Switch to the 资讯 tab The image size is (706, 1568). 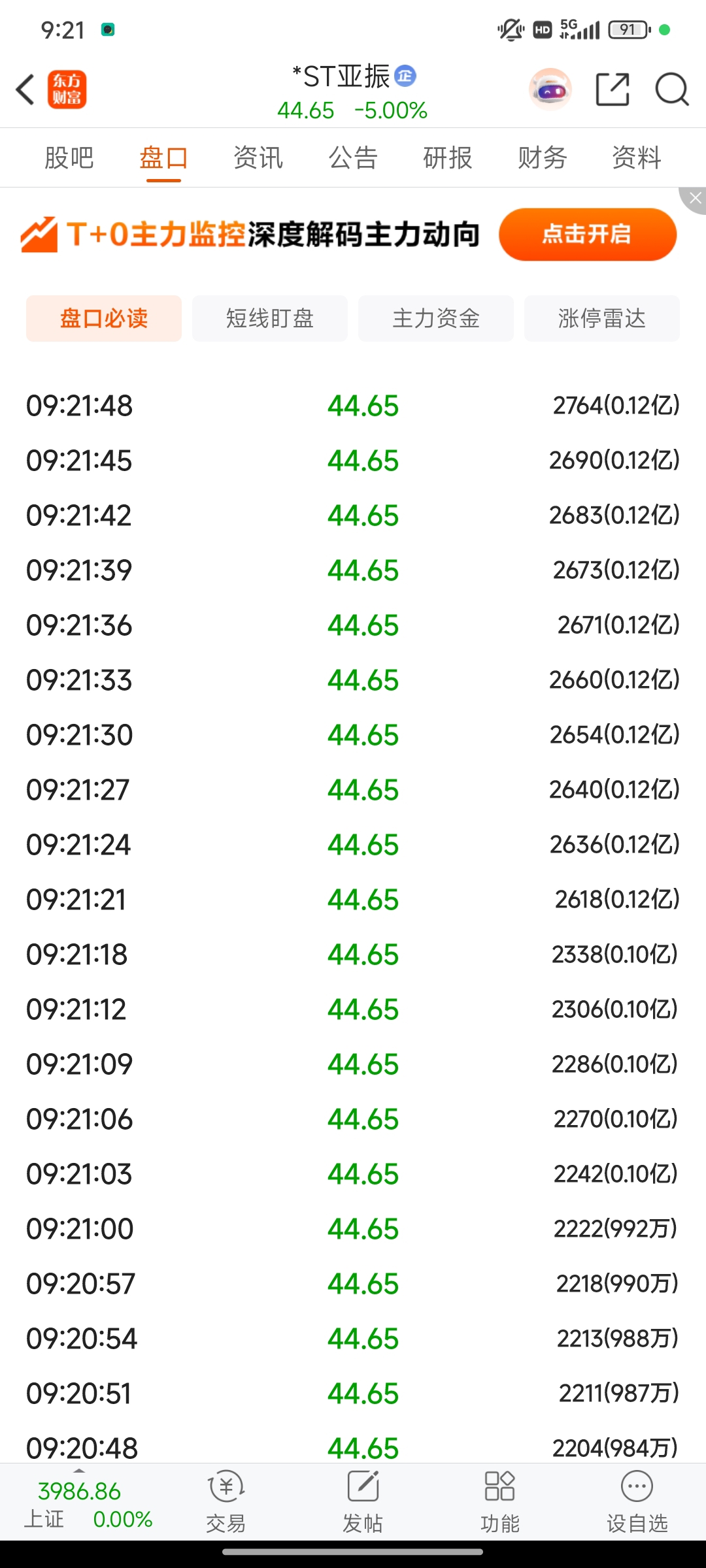click(x=258, y=158)
